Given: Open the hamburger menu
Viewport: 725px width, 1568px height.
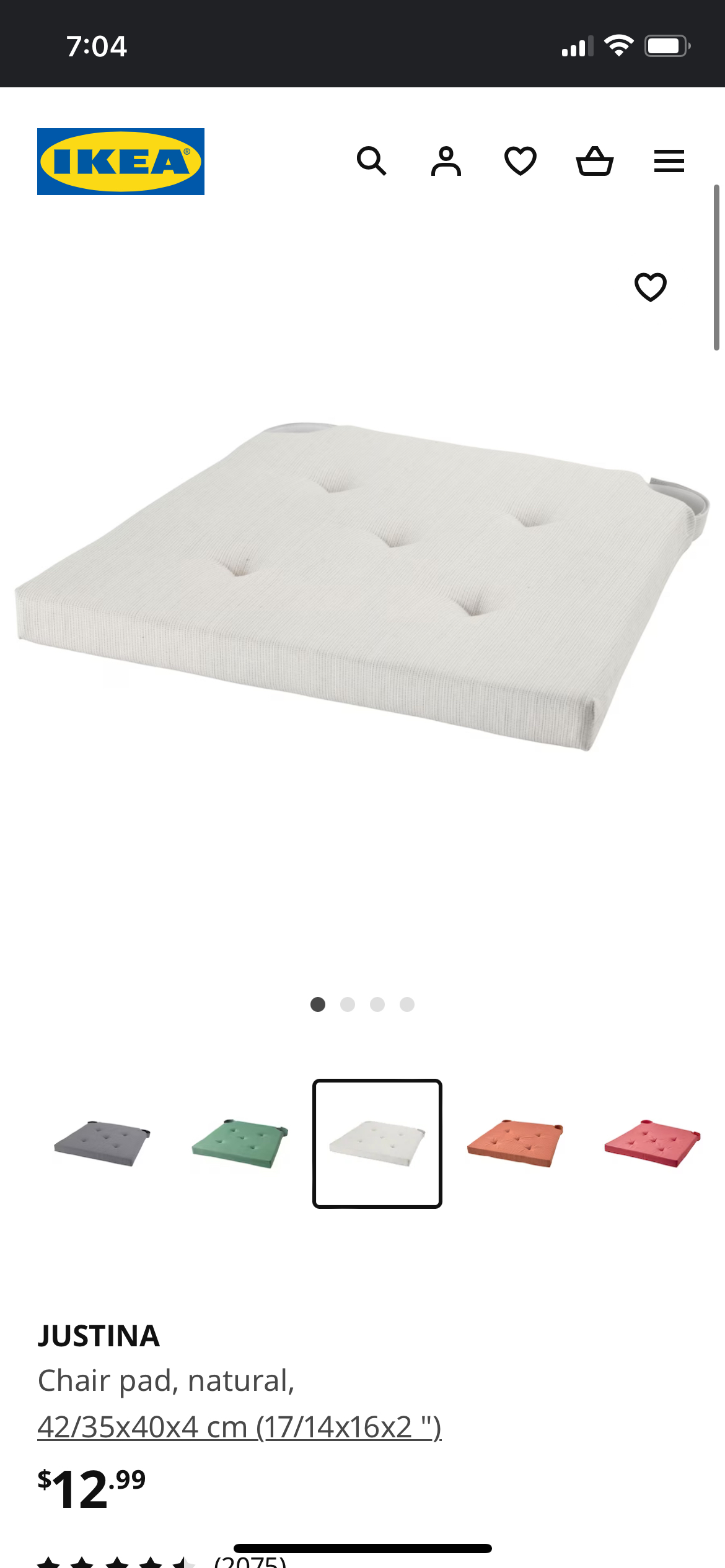Looking at the screenshot, I should click(x=669, y=162).
